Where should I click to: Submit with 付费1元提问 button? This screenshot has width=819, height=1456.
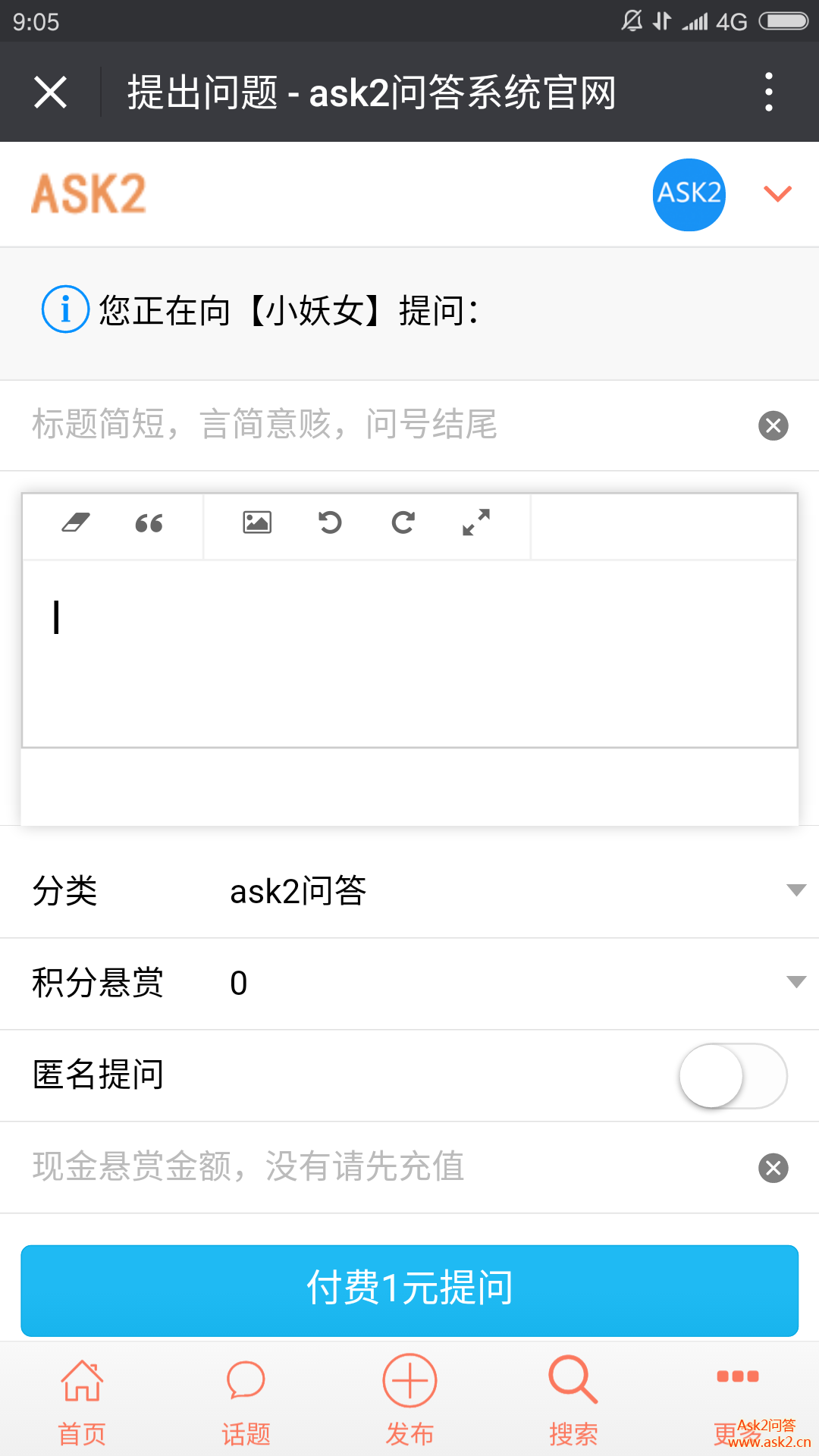pos(409,1290)
